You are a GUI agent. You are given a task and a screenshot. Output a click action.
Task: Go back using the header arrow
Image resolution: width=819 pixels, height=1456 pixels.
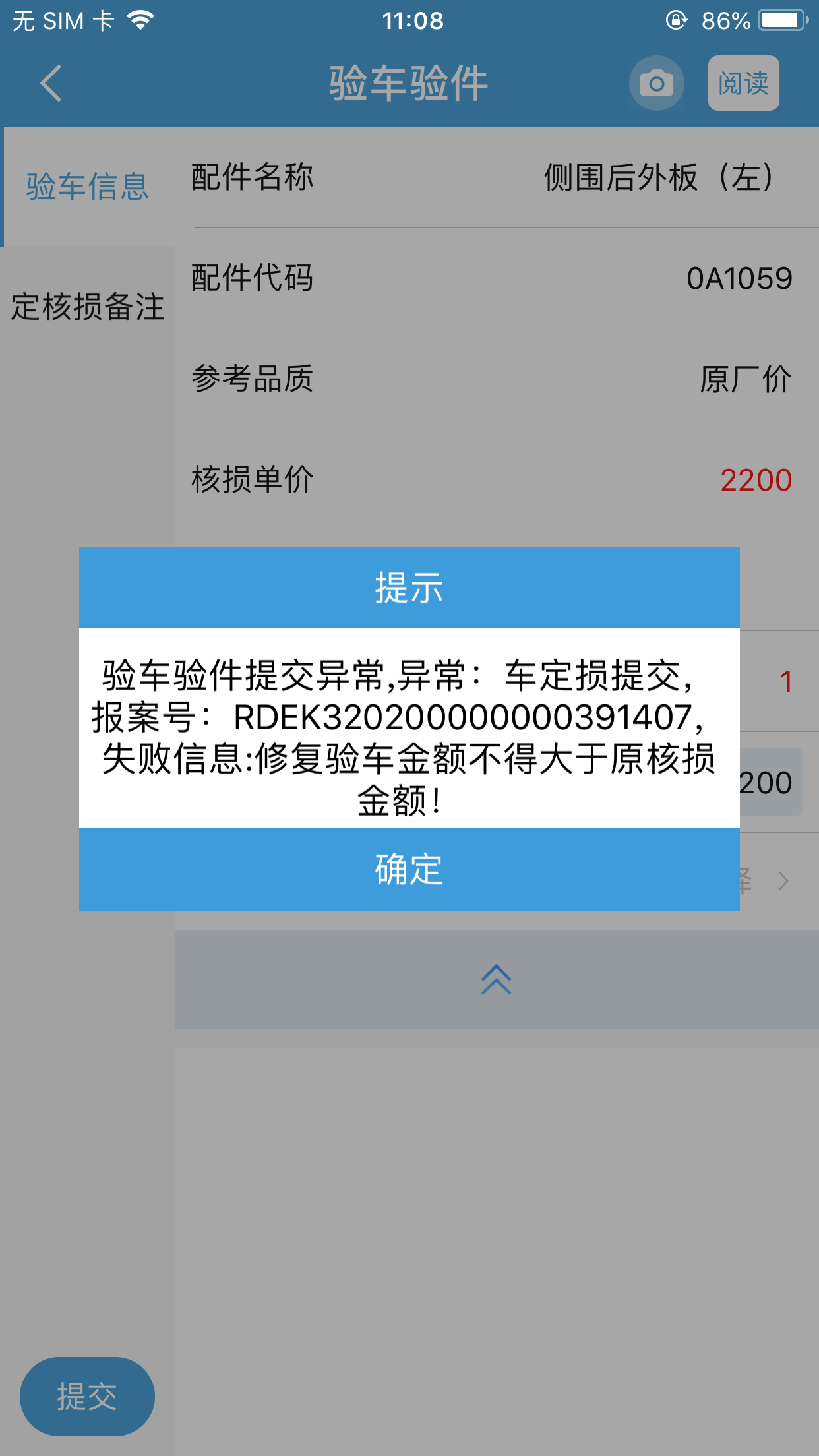point(51,83)
